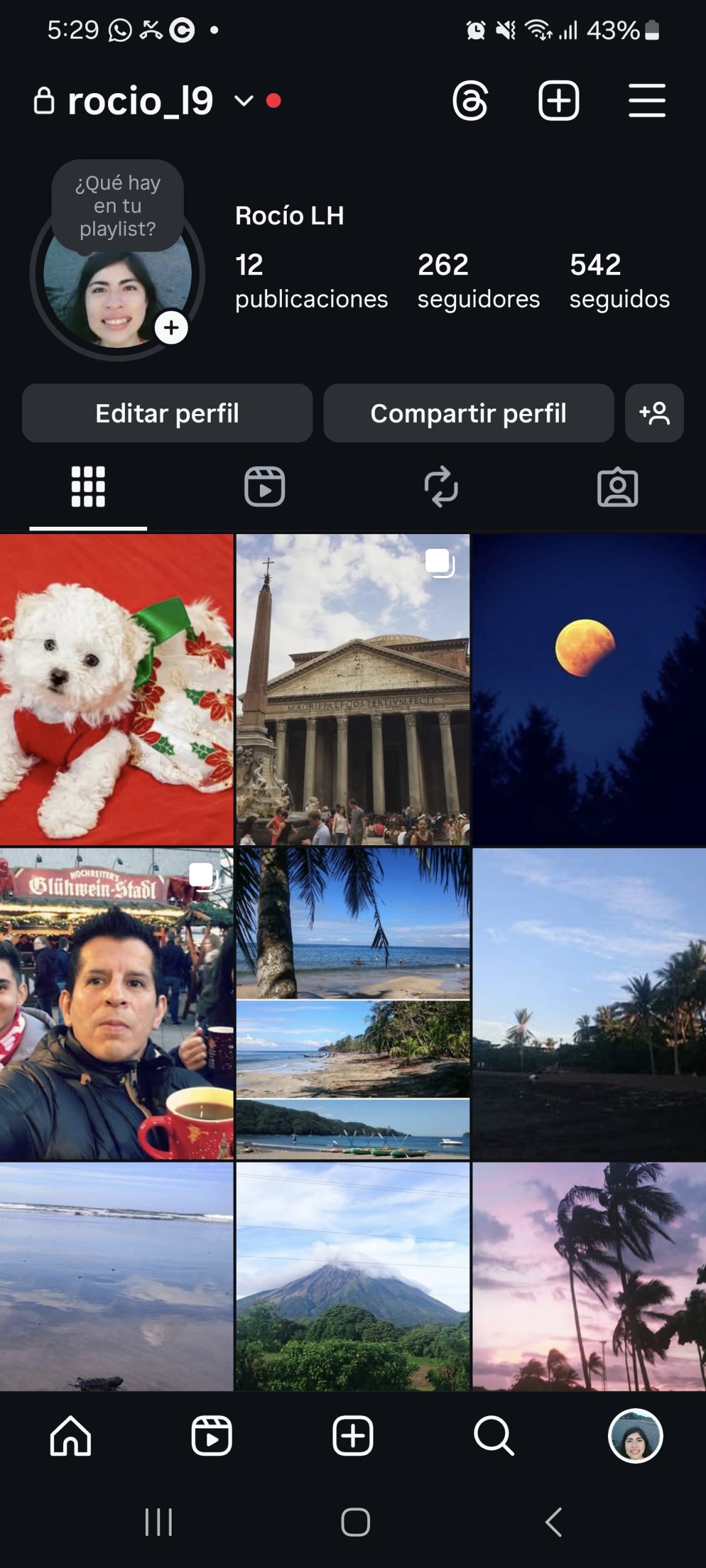Add a story on the profile picture
This screenshot has height=1568, width=706.
click(171, 328)
